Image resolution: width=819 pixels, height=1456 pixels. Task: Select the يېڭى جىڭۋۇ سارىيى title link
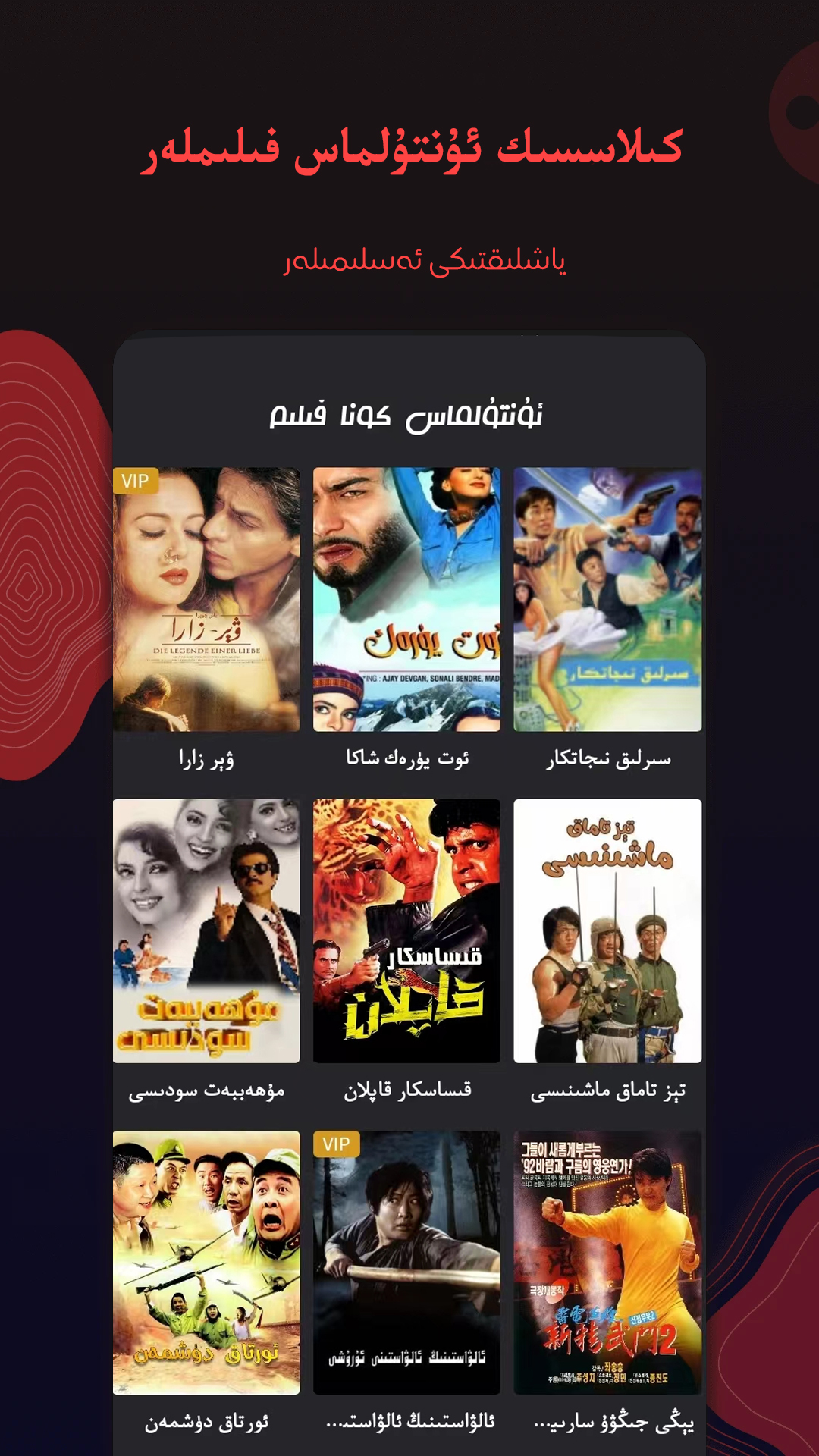pos(607,1423)
